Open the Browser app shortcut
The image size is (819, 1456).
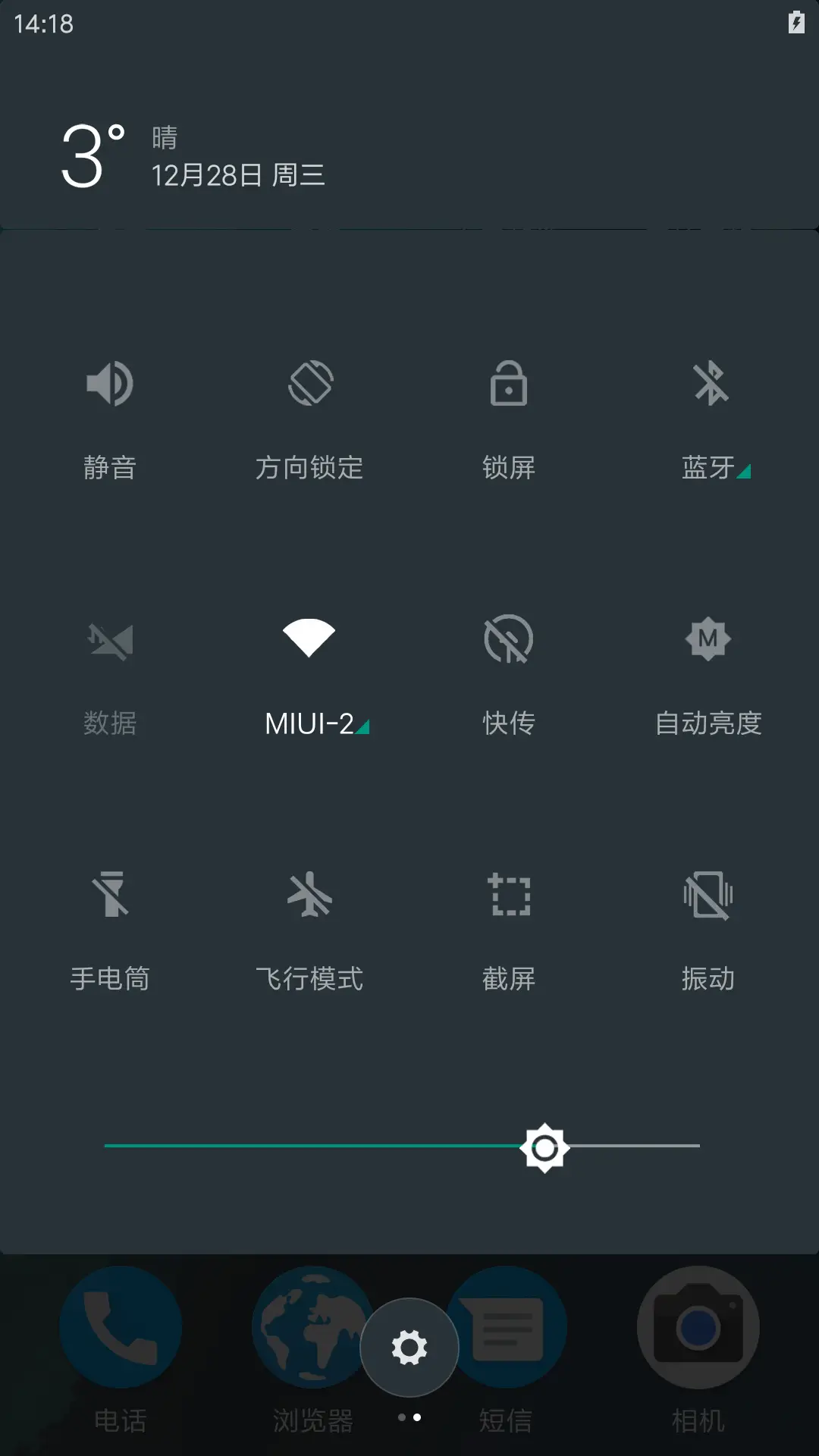pyautogui.click(x=310, y=1328)
